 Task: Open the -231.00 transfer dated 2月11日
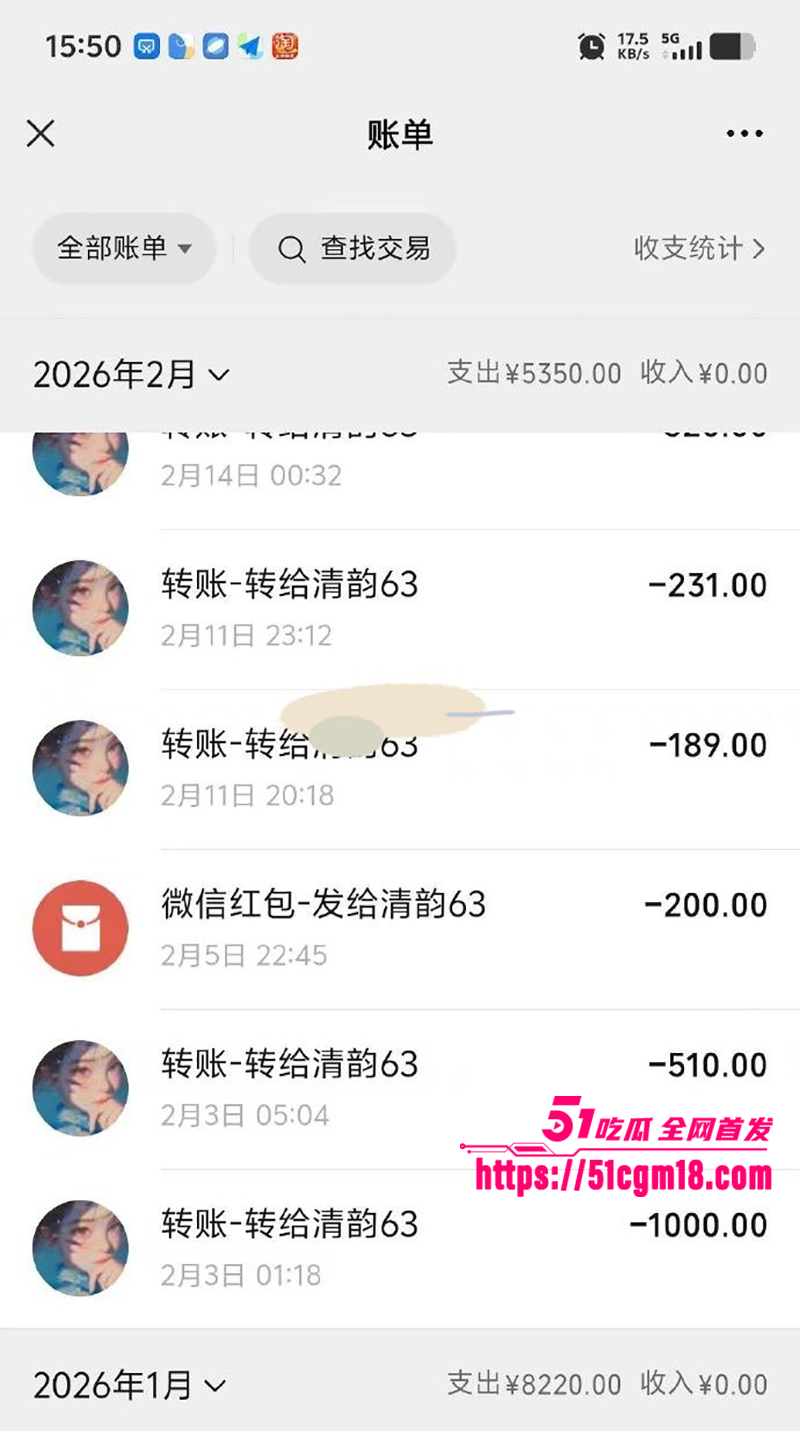click(400, 605)
